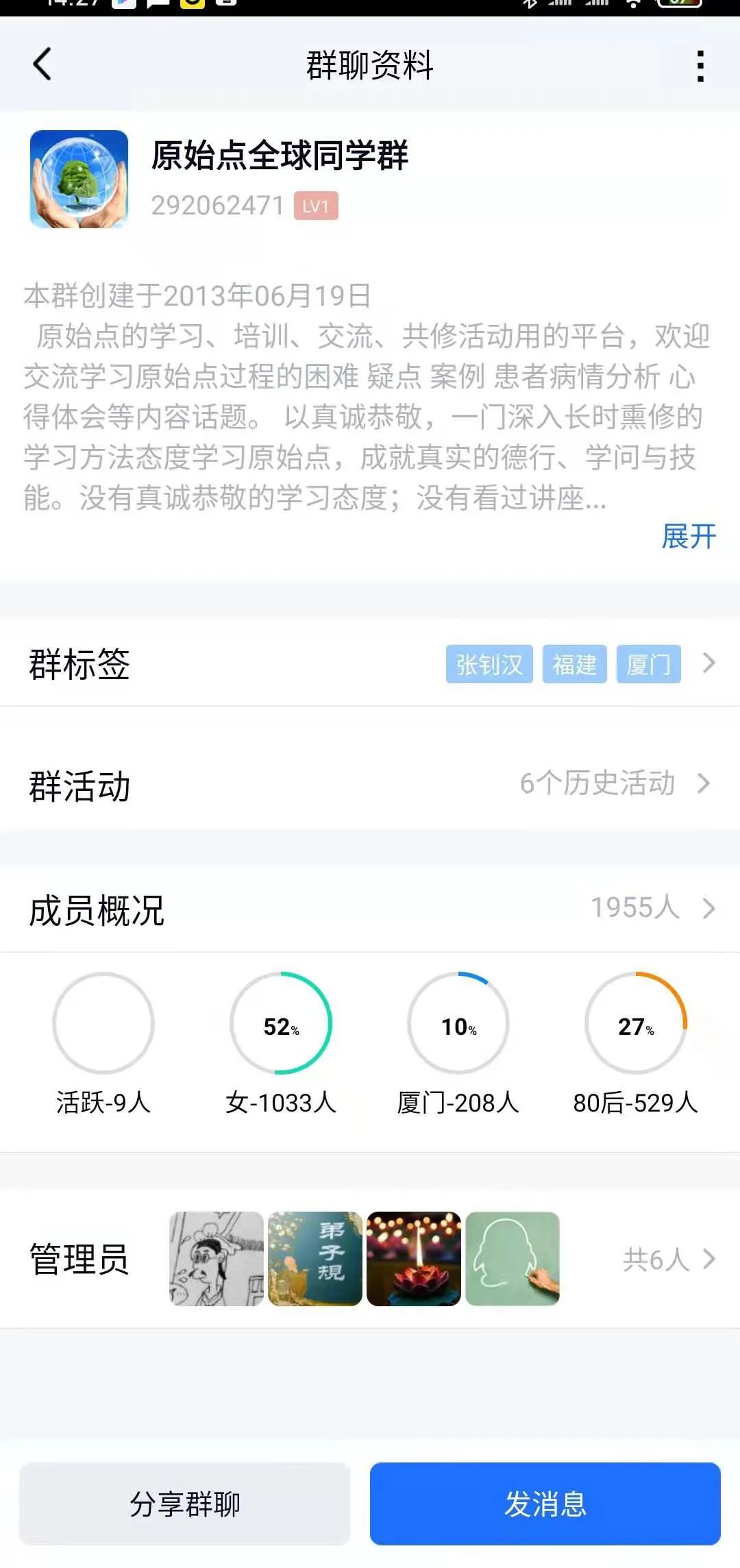Screen dimensions: 740x1568
Task: Click the 分享群聊 share option
Action: pos(185,1503)
